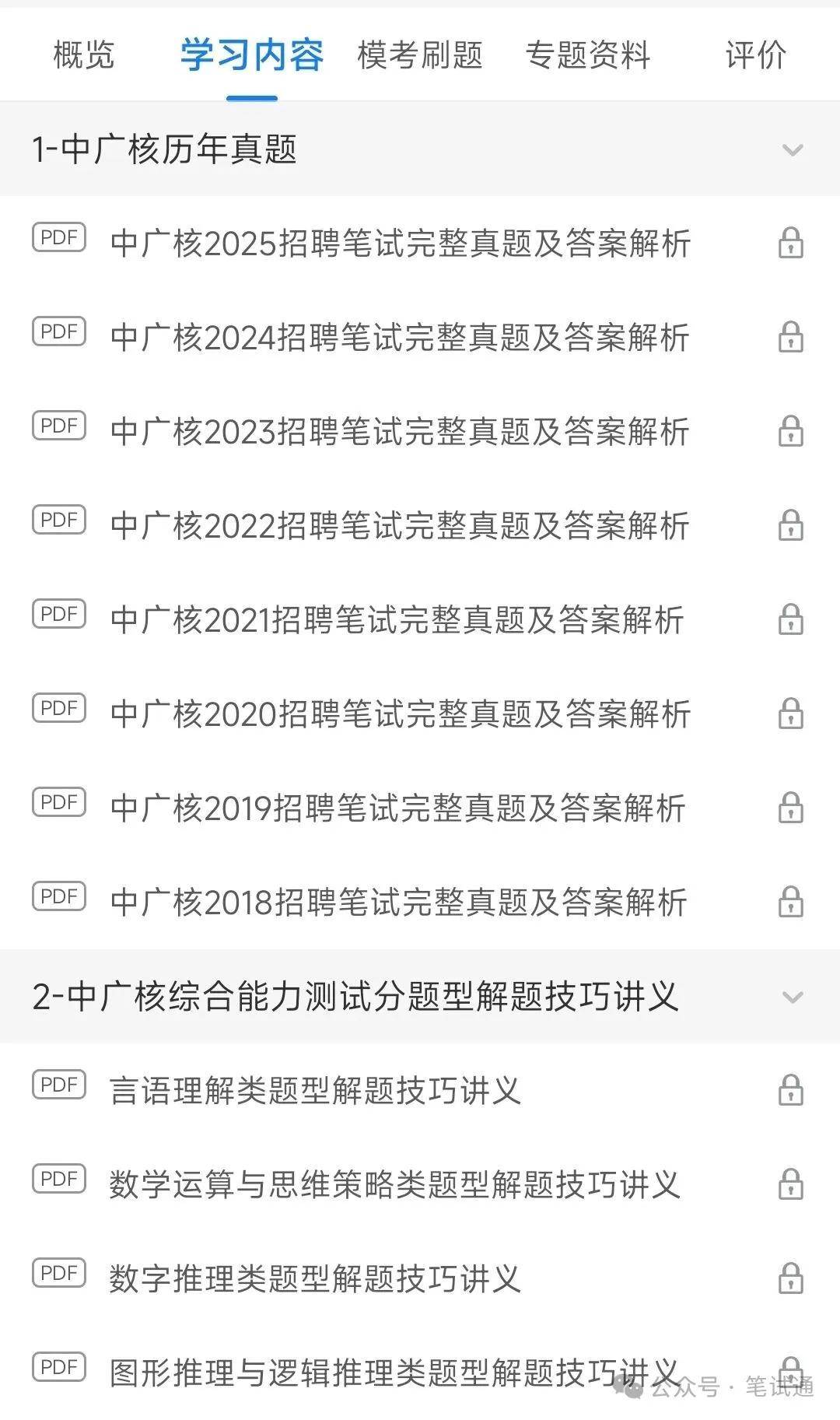
Task: Open 中广核2019招聘笔试完整真题及答案解析 PDF
Action: [x=420, y=808]
